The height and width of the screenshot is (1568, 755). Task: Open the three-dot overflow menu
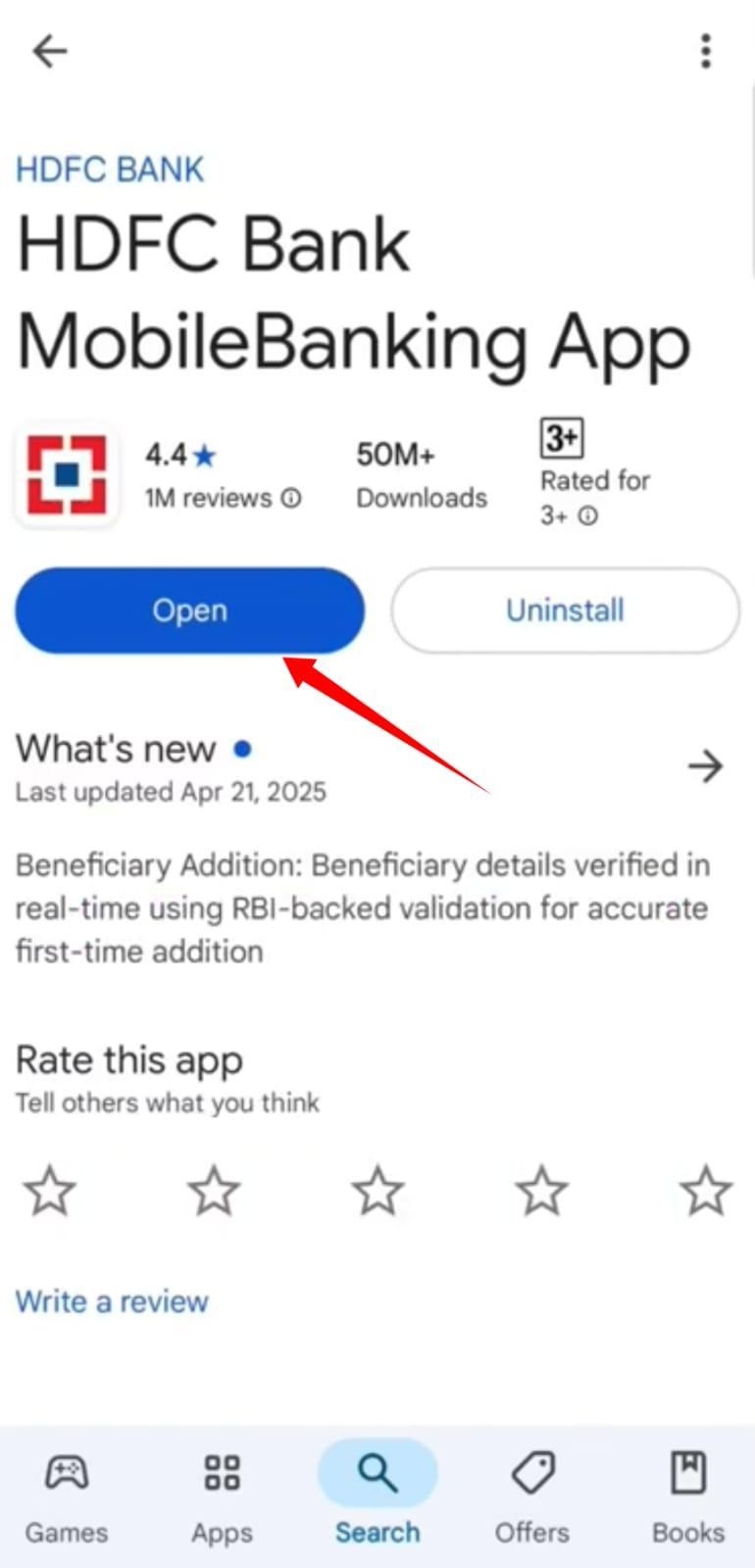(x=705, y=51)
